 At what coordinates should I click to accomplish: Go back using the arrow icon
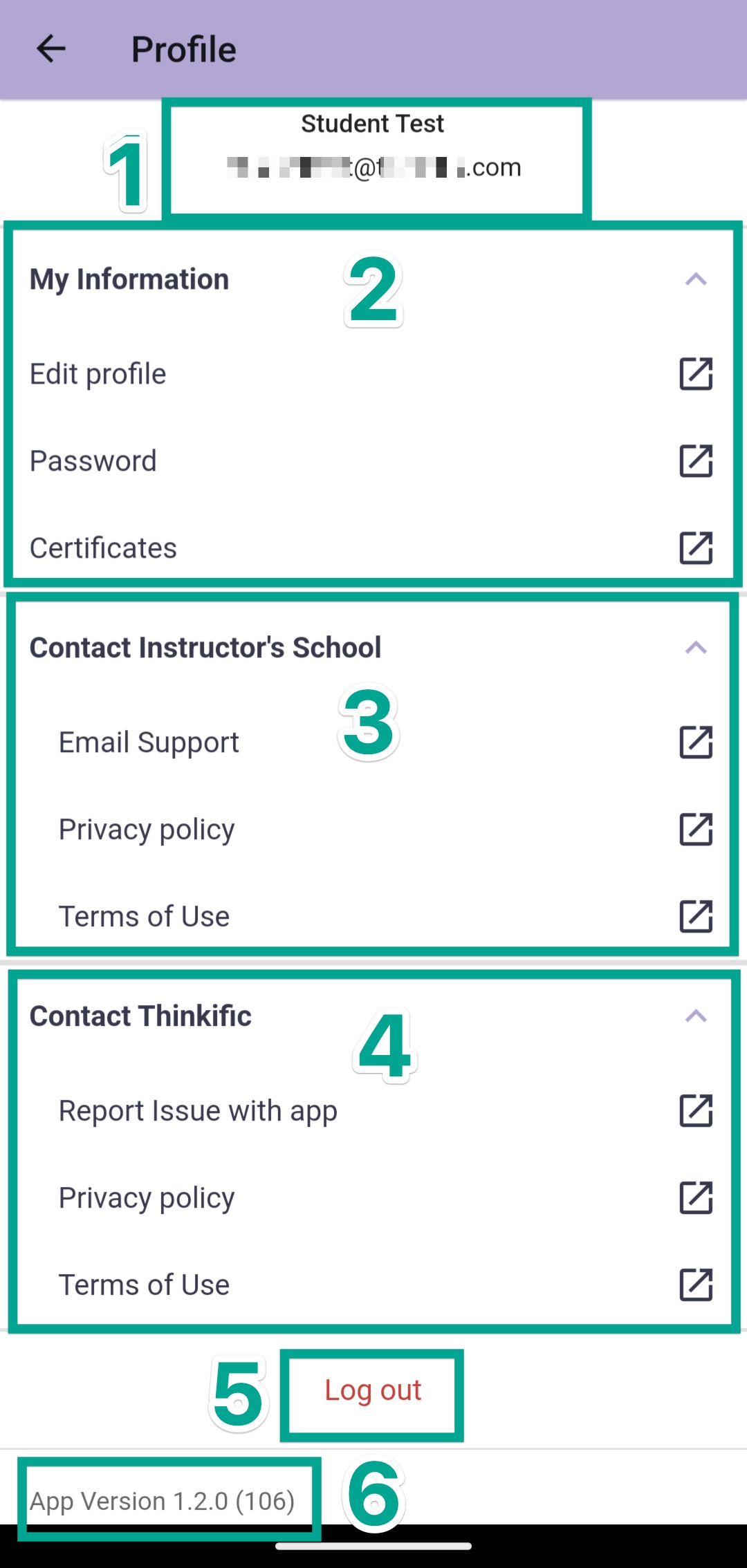[x=50, y=49]
